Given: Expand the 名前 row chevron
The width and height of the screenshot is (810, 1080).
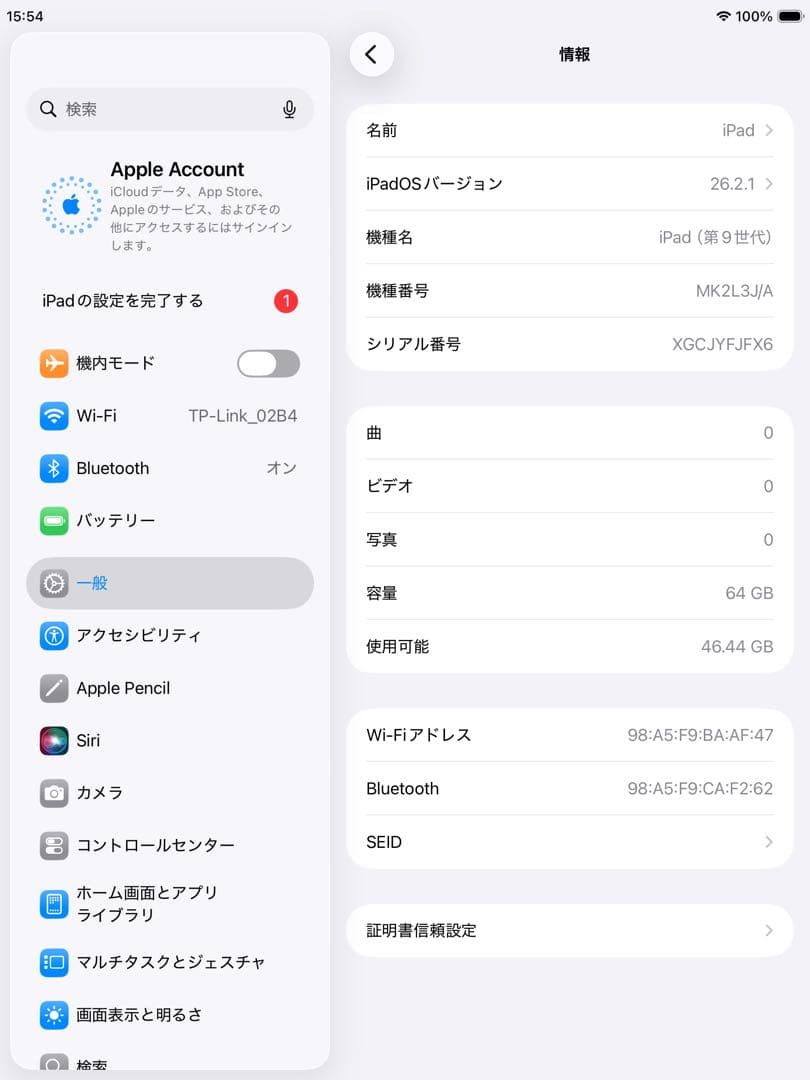Looking at the screenshot, I should [768, 130].
